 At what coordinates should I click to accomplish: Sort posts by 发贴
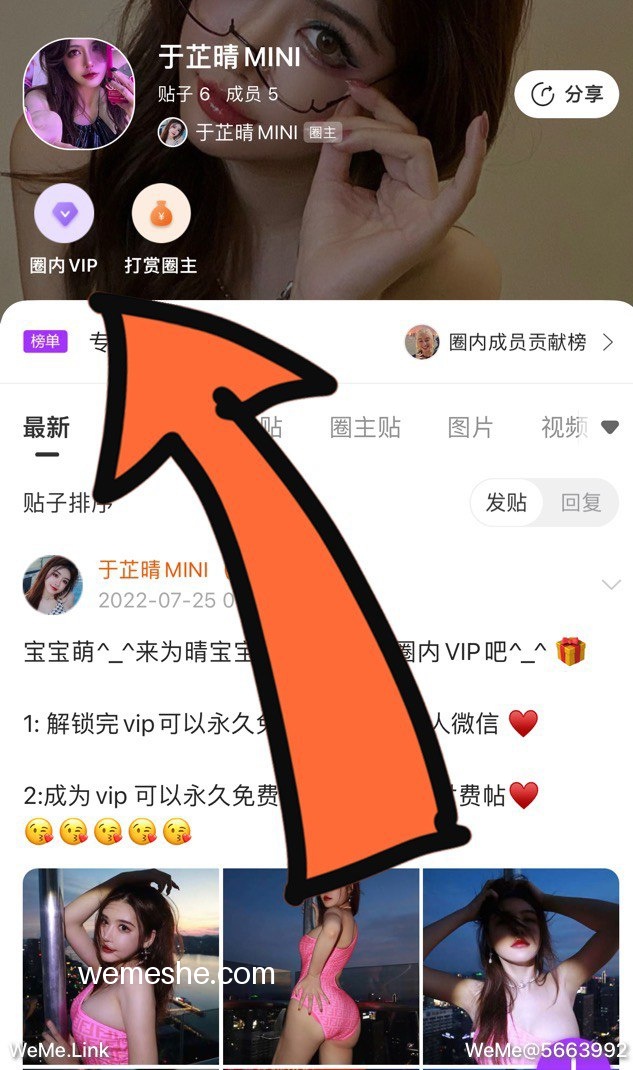(506, 503)
